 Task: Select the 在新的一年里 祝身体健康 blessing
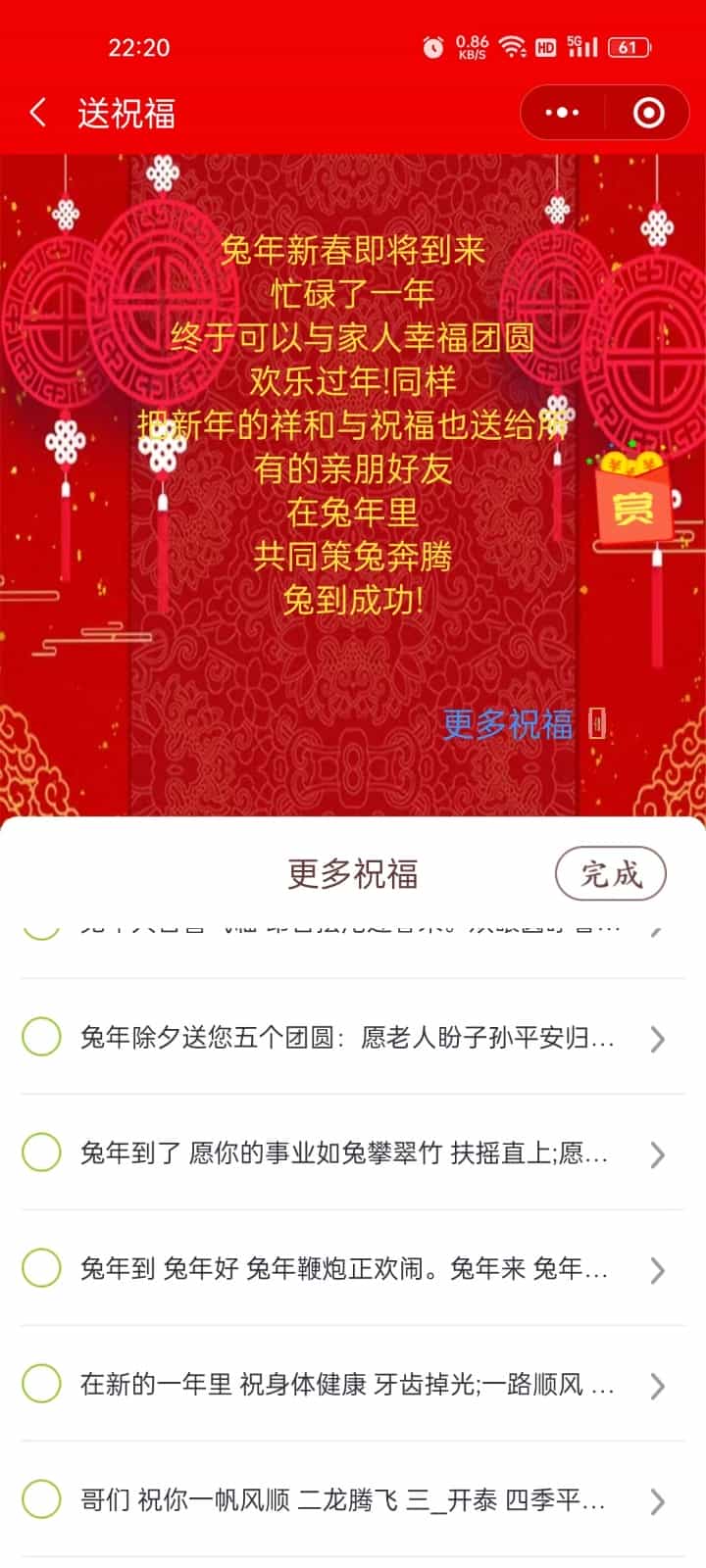click(x=41, y=1384)
